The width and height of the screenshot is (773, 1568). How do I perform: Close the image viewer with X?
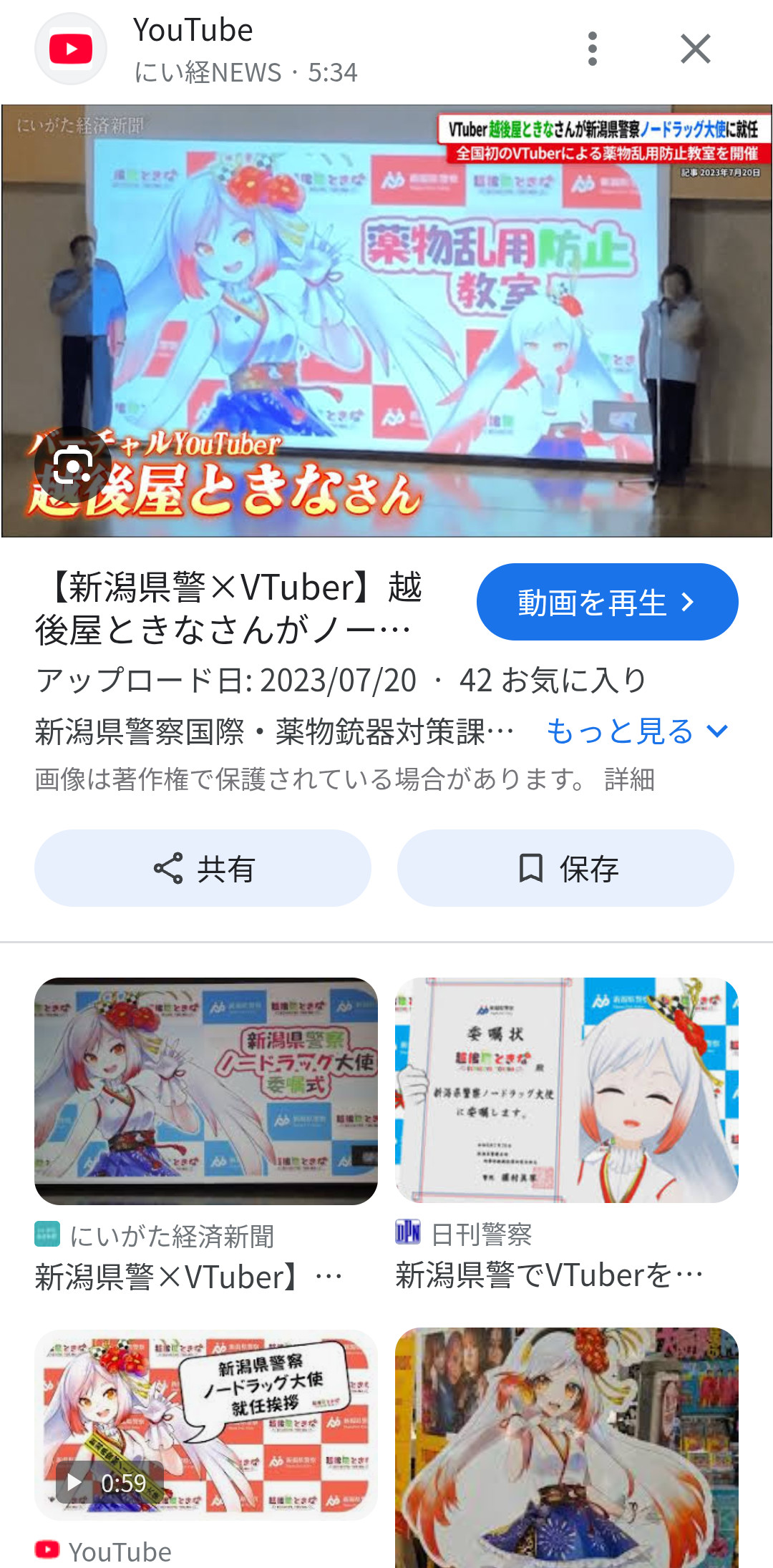click(x=695, y=49)
